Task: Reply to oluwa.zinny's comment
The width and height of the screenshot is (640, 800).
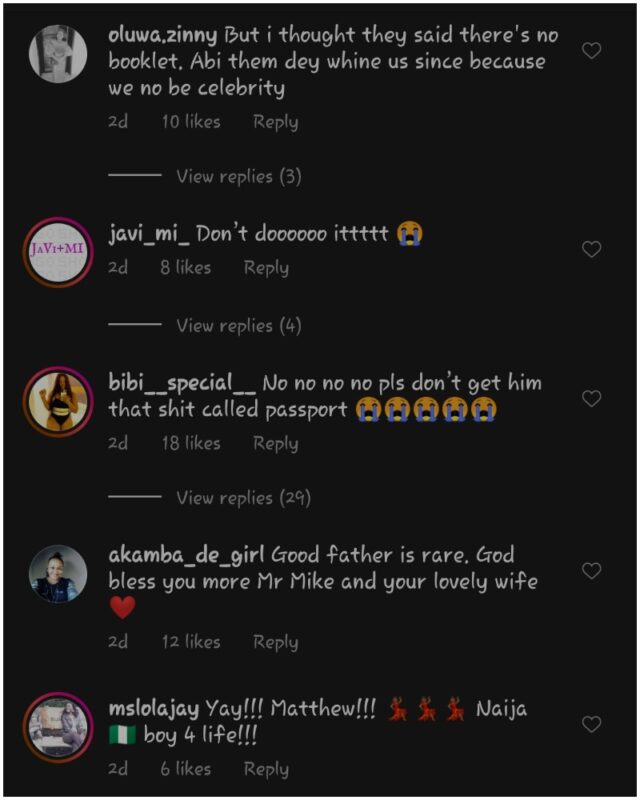Action: point(275,122)
